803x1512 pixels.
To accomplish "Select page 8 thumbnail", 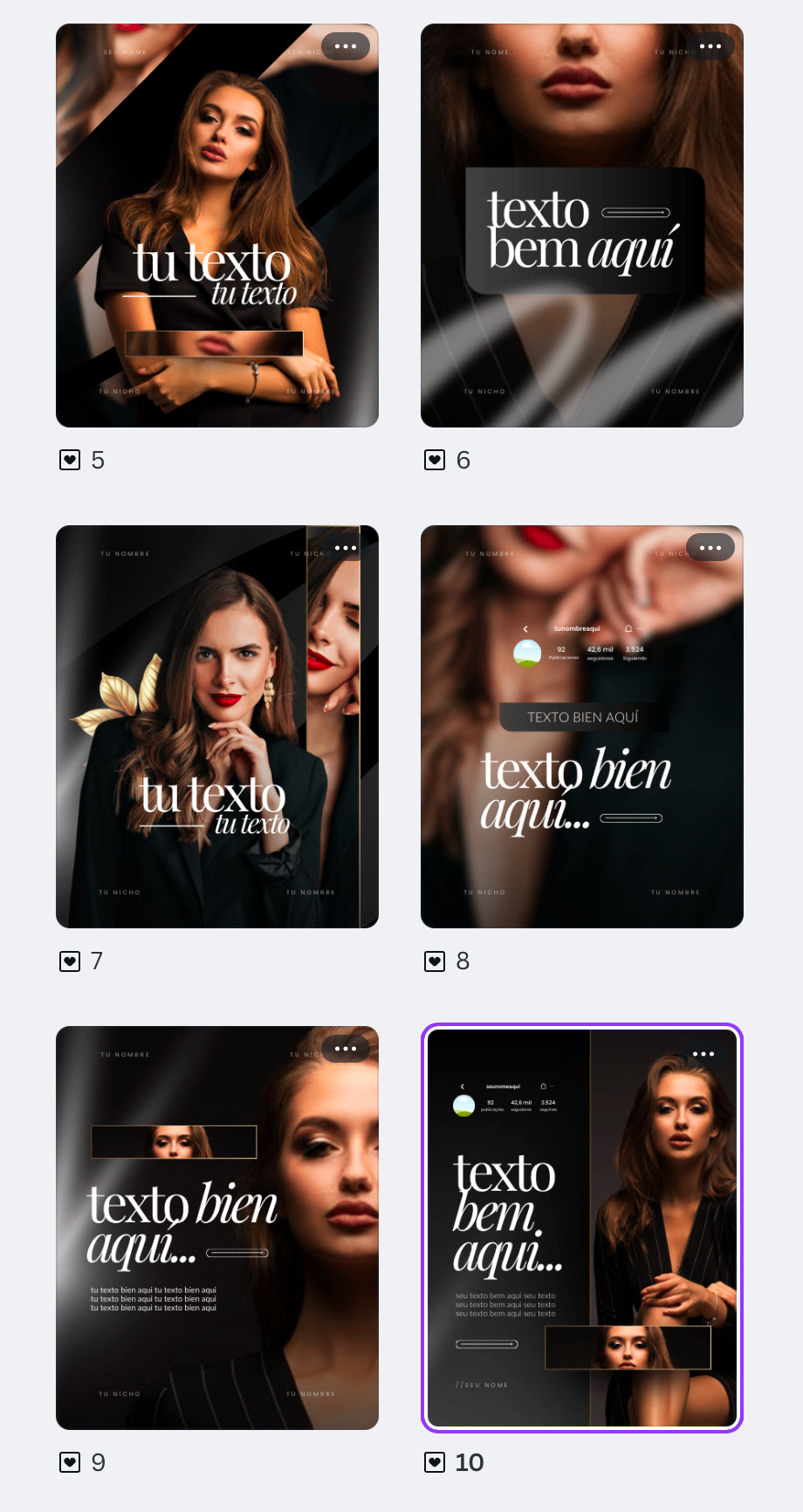I will [x=581, y=726].
